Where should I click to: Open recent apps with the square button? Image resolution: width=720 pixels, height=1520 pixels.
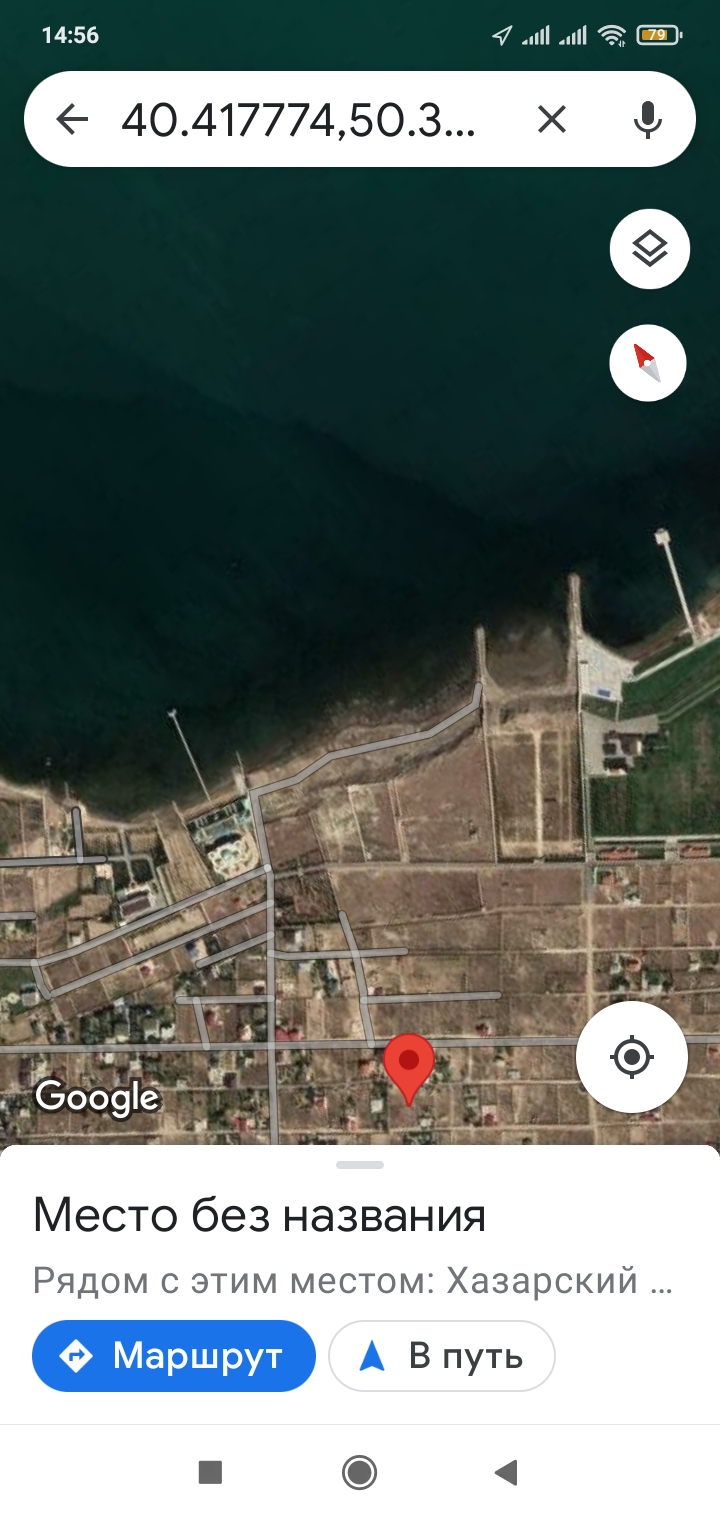[x=210, y=1472]
